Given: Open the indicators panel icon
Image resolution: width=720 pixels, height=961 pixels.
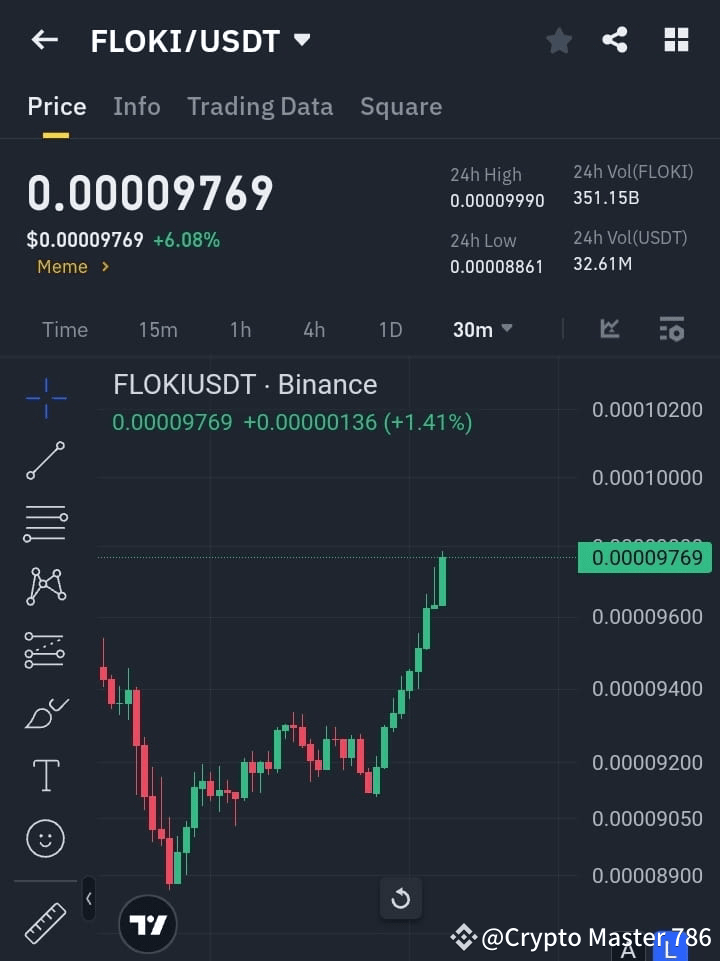Looking at the screenshot, I should coord(609,329).
